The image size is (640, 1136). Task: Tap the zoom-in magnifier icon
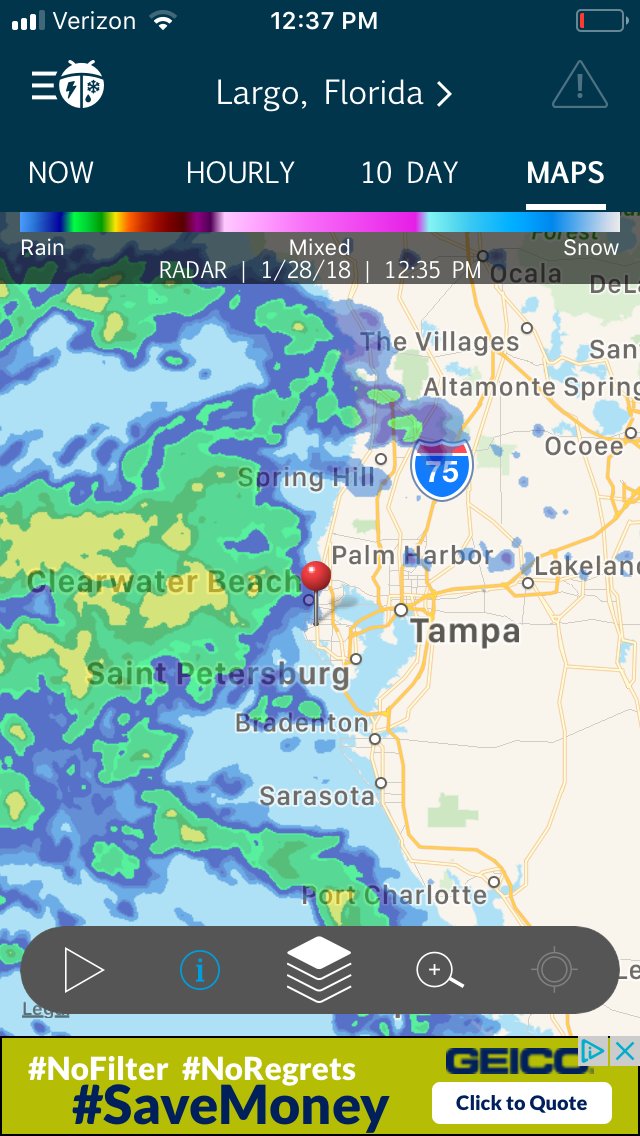coord(439,970)
